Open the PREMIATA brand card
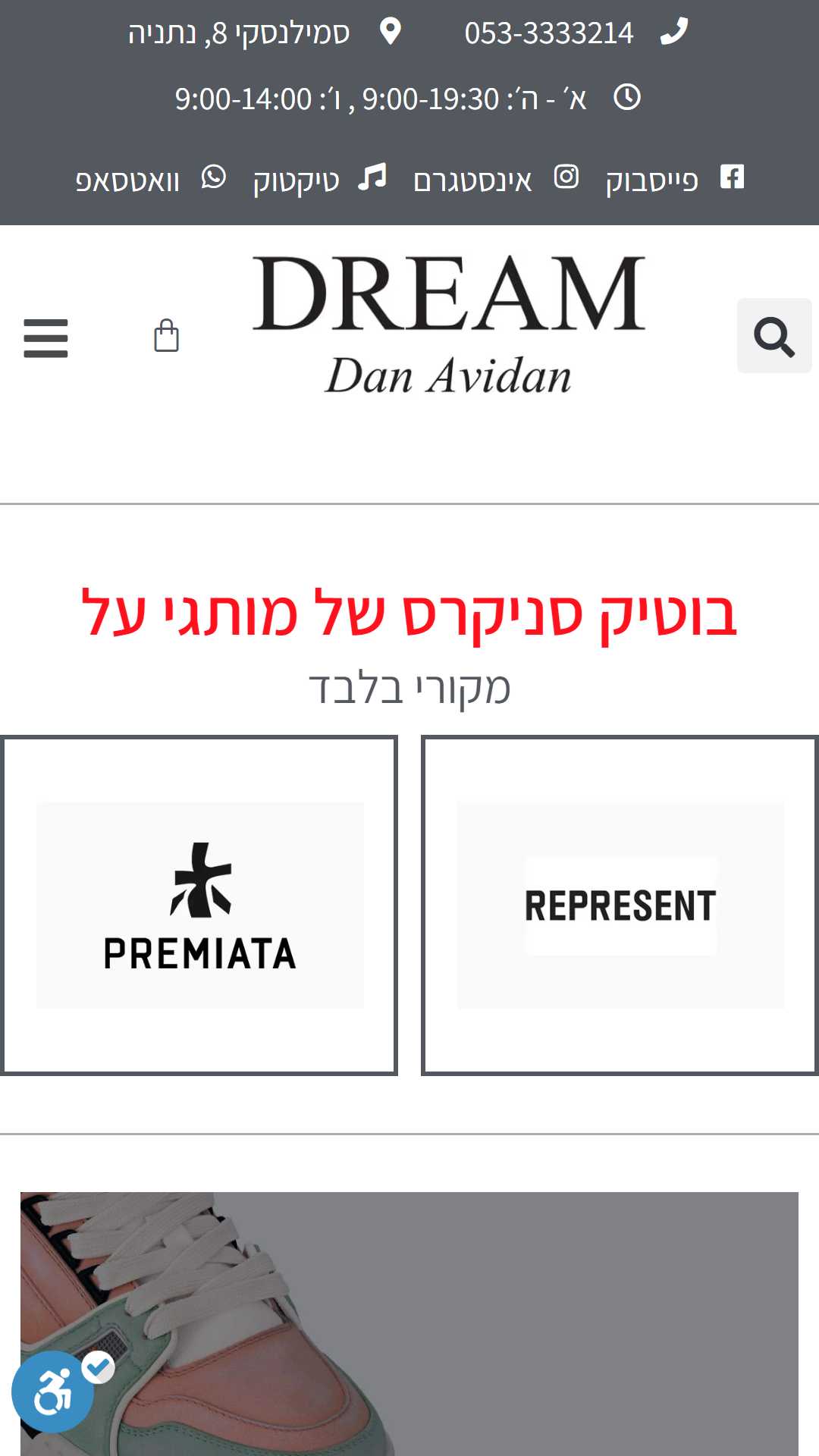819x1456 pixels. click(x=199, y=905)
